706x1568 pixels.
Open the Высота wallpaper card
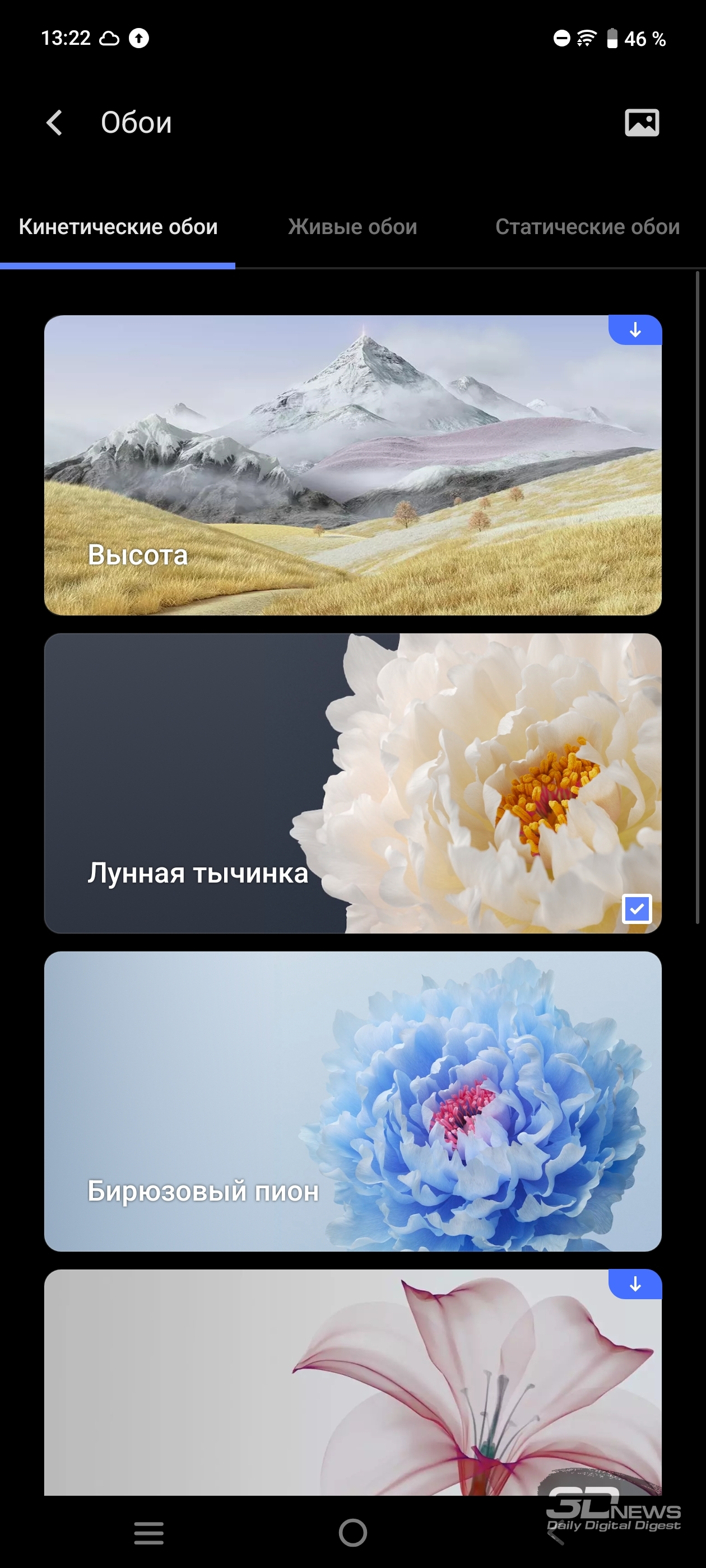(352, 465)
